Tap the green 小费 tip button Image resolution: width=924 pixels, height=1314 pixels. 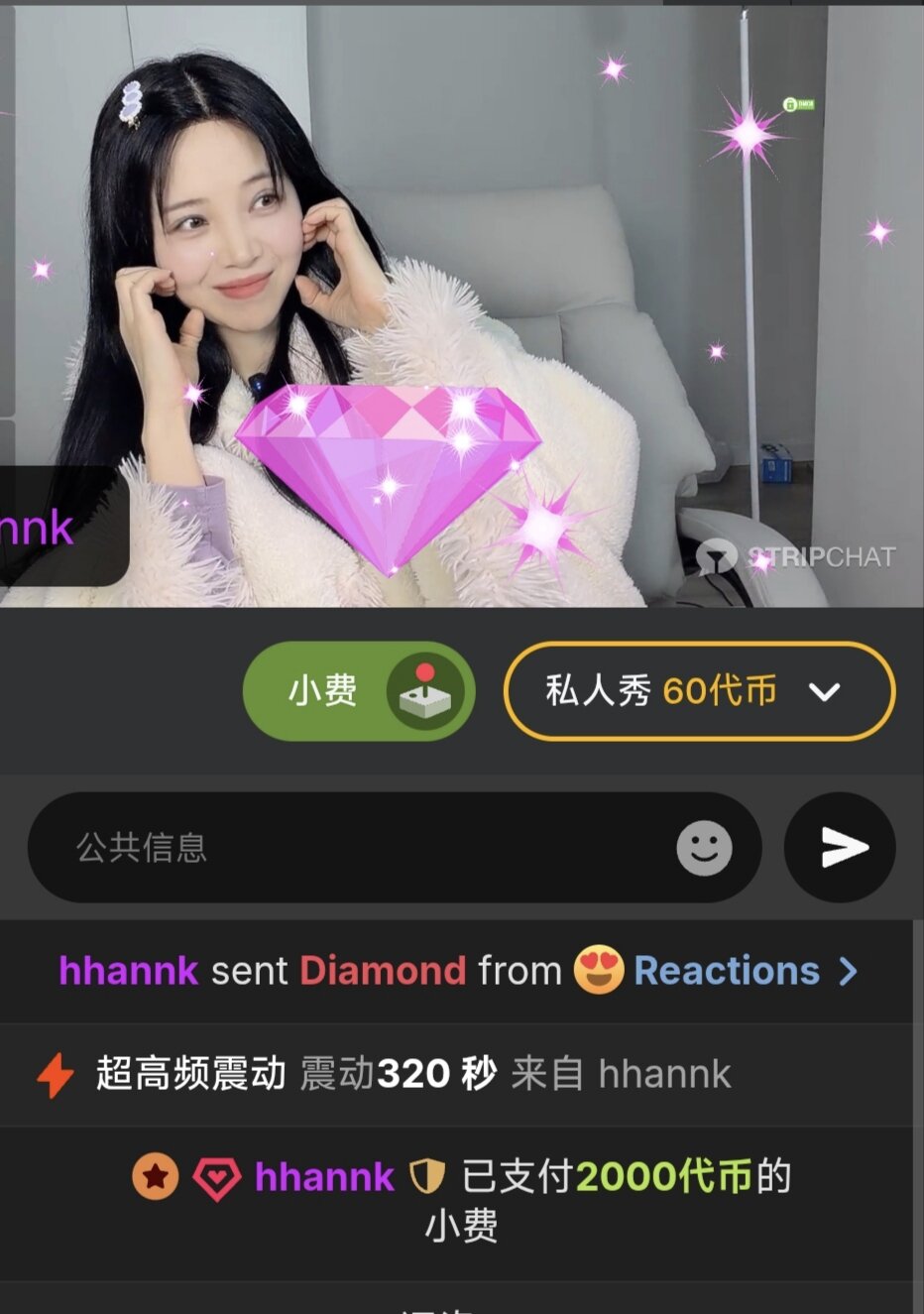pyautogui.click(x=357, y=691)
